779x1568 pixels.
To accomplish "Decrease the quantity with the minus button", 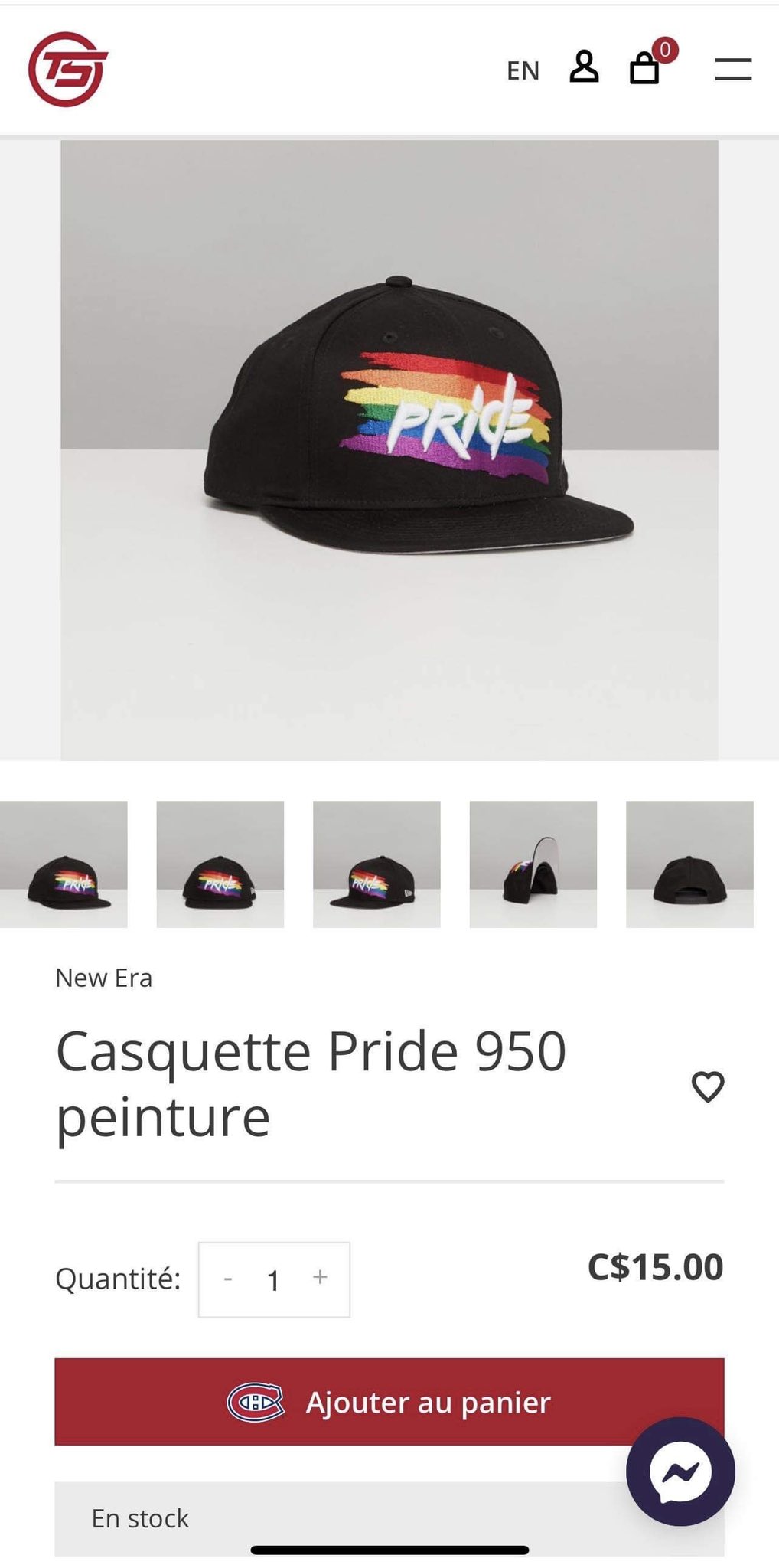I will 228,1279.
